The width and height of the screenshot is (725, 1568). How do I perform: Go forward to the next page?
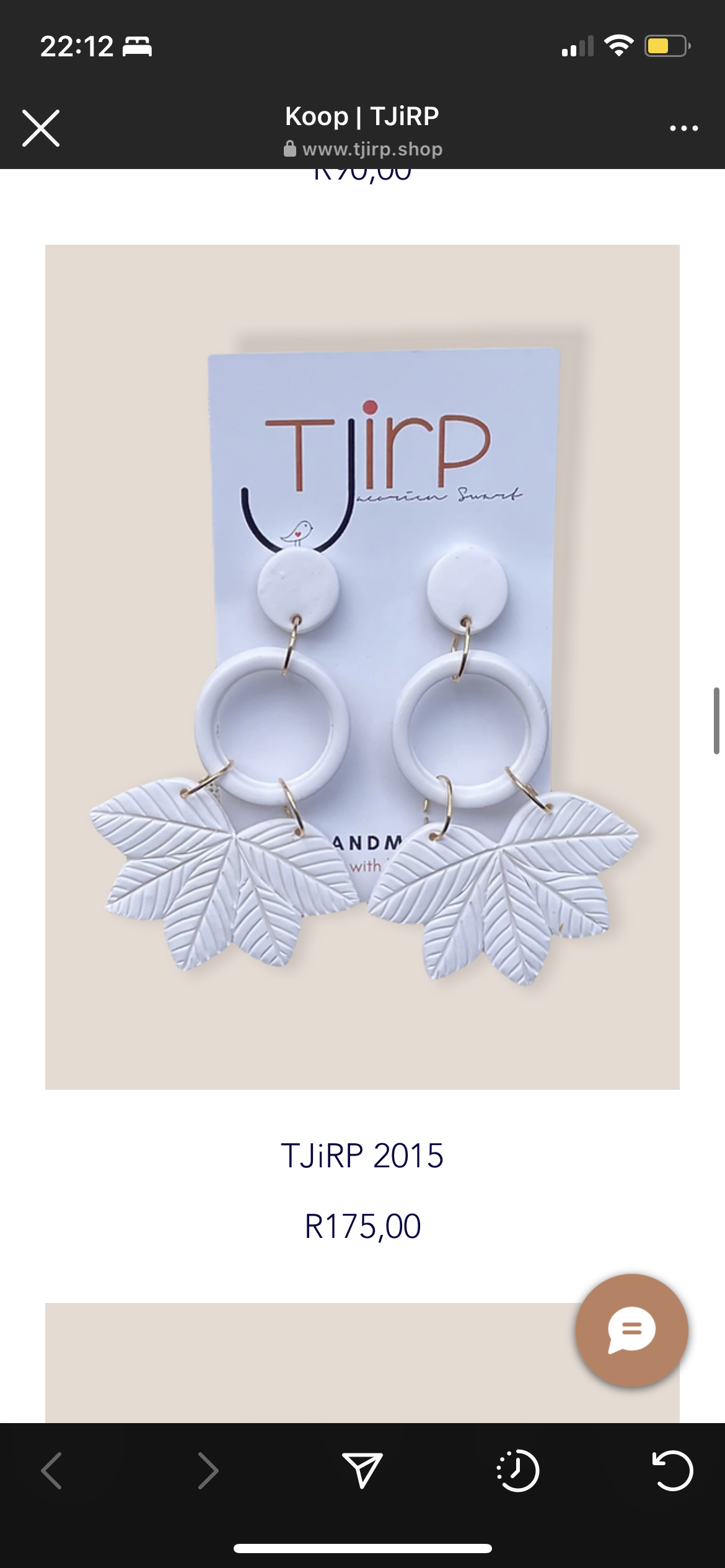(x=208, y=1470)
